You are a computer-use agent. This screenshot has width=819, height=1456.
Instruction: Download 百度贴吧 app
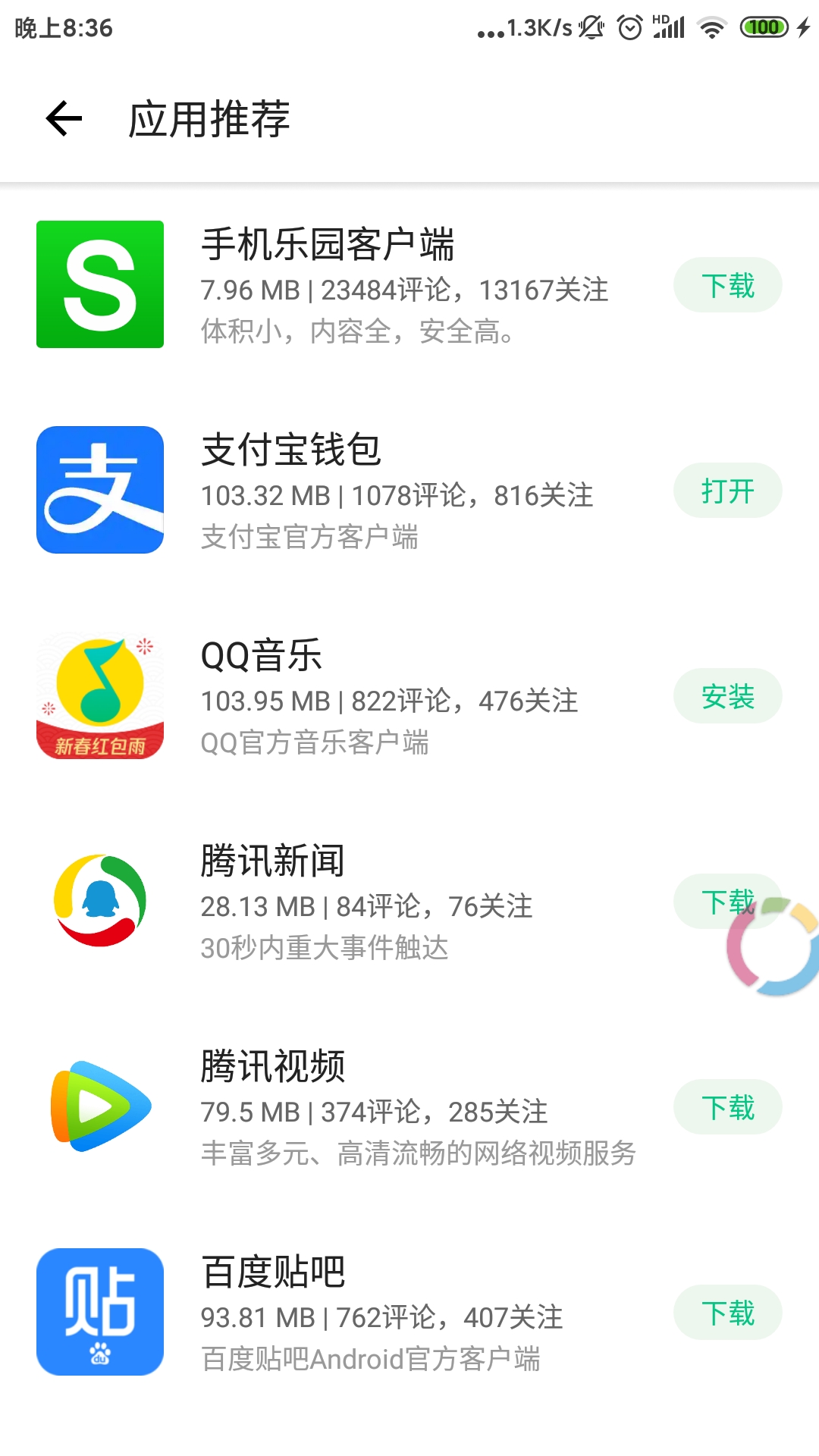click(727, 1313)
